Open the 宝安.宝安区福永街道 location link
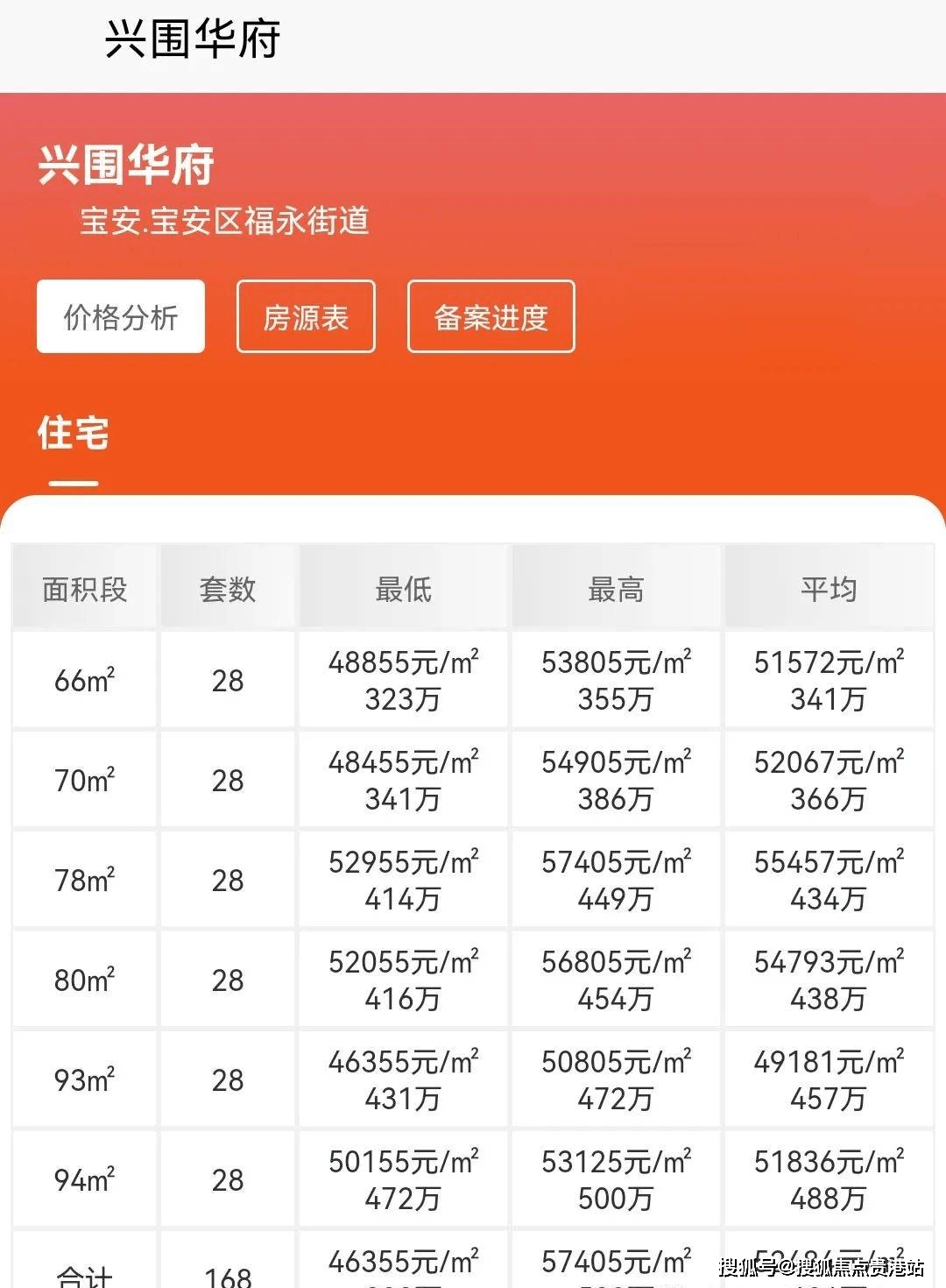The height and width of the screenshot is (1288, 946). point(224,221)
